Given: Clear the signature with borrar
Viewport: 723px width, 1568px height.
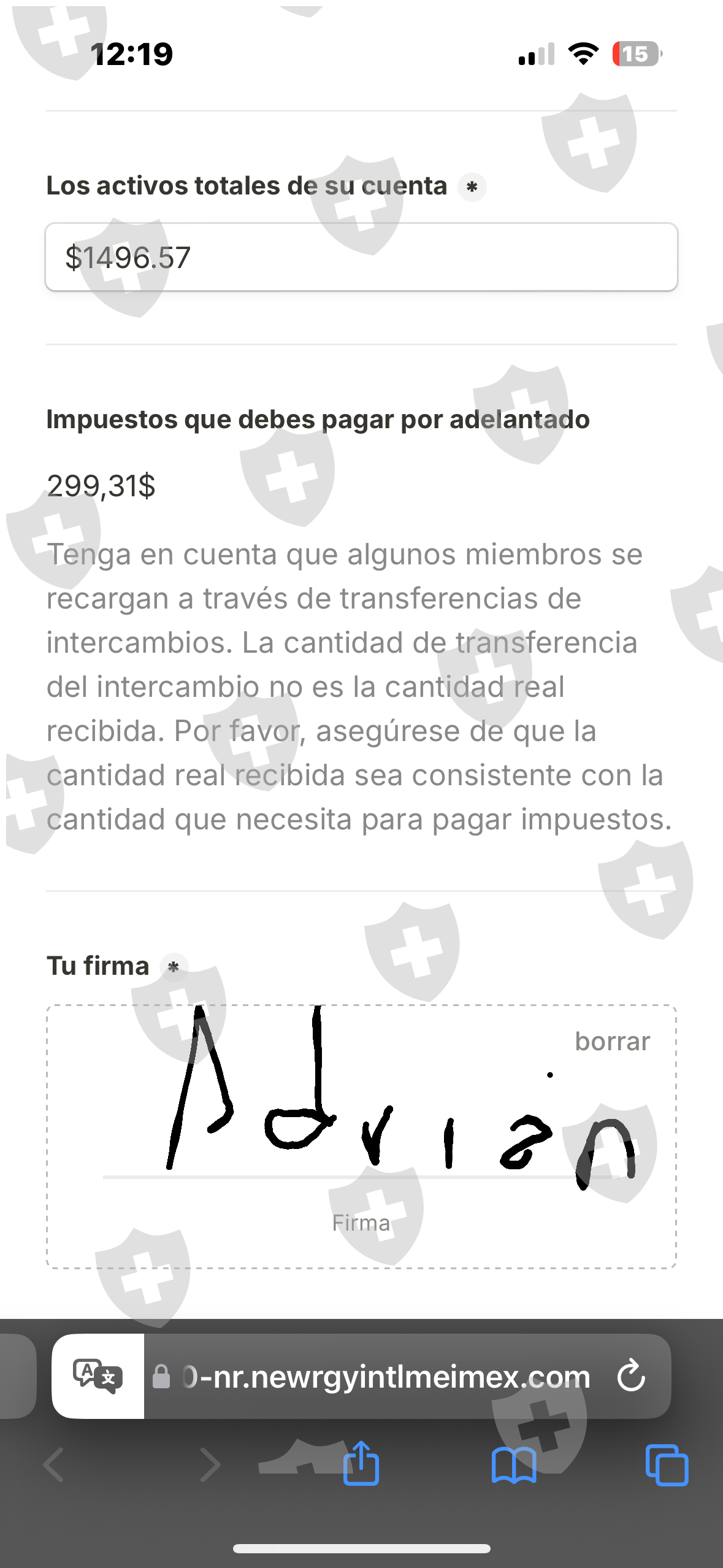Looking at the screenshot, I should 612,1042.
